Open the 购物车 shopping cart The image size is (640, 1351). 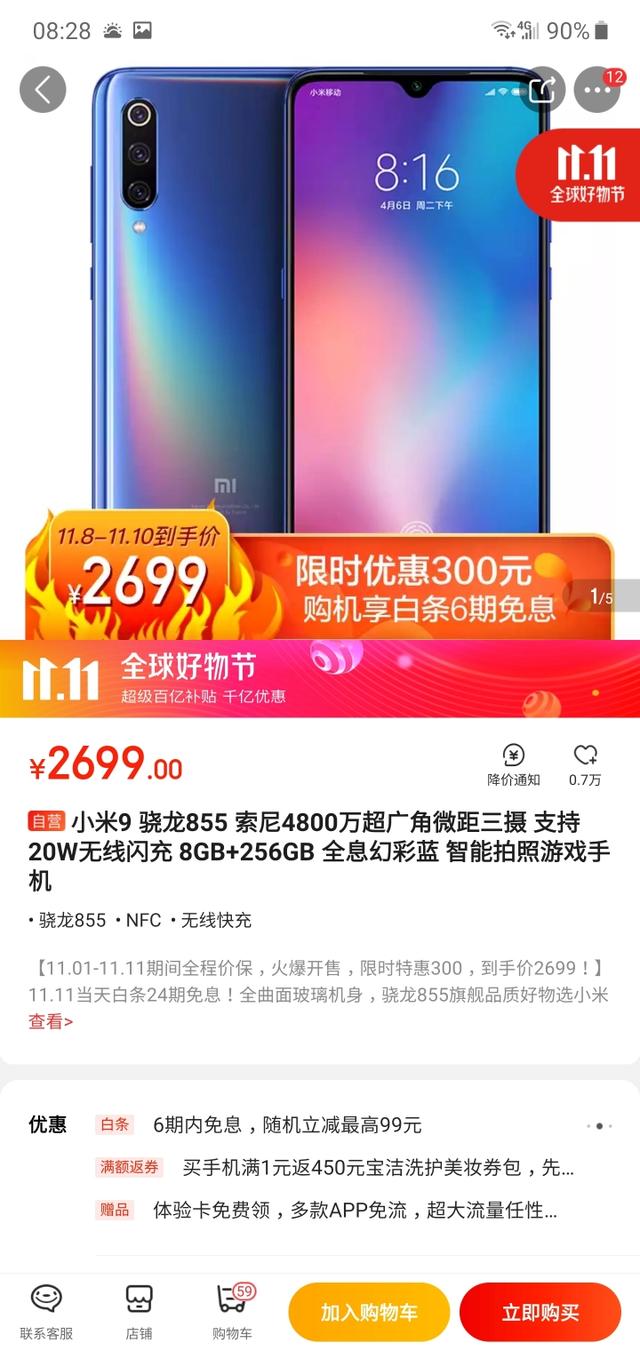click(x=232, y=1311)
